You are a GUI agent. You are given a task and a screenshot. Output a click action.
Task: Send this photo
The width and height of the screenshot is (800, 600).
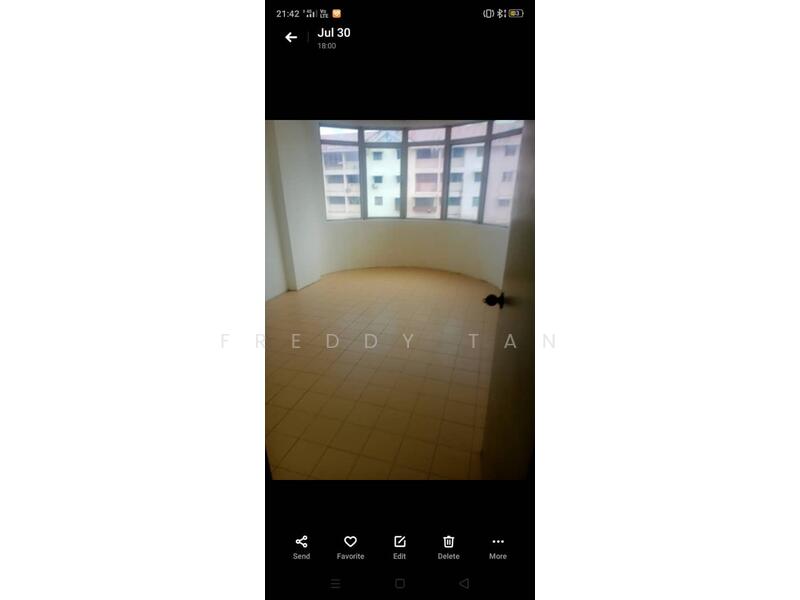coord(301,546)
